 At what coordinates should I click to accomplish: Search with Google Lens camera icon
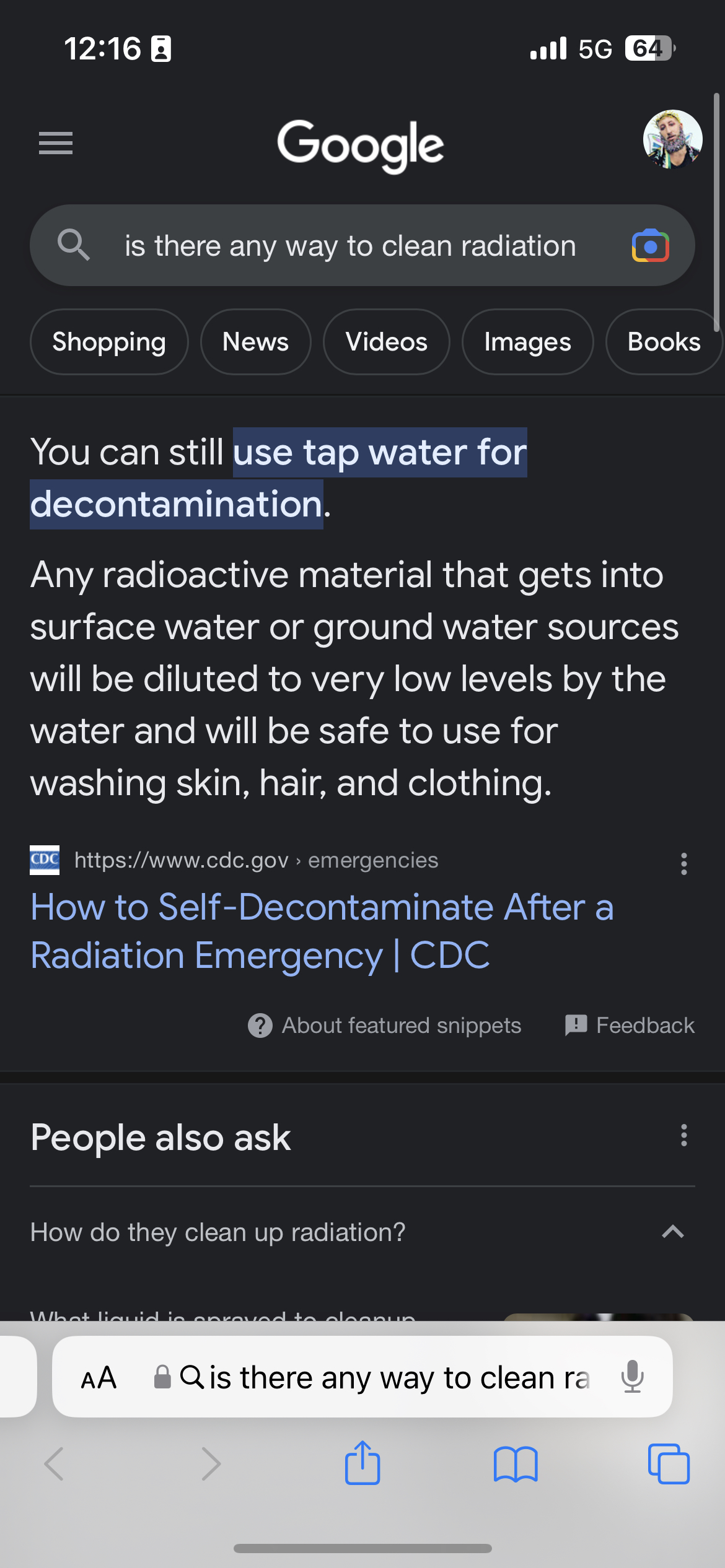650,246
